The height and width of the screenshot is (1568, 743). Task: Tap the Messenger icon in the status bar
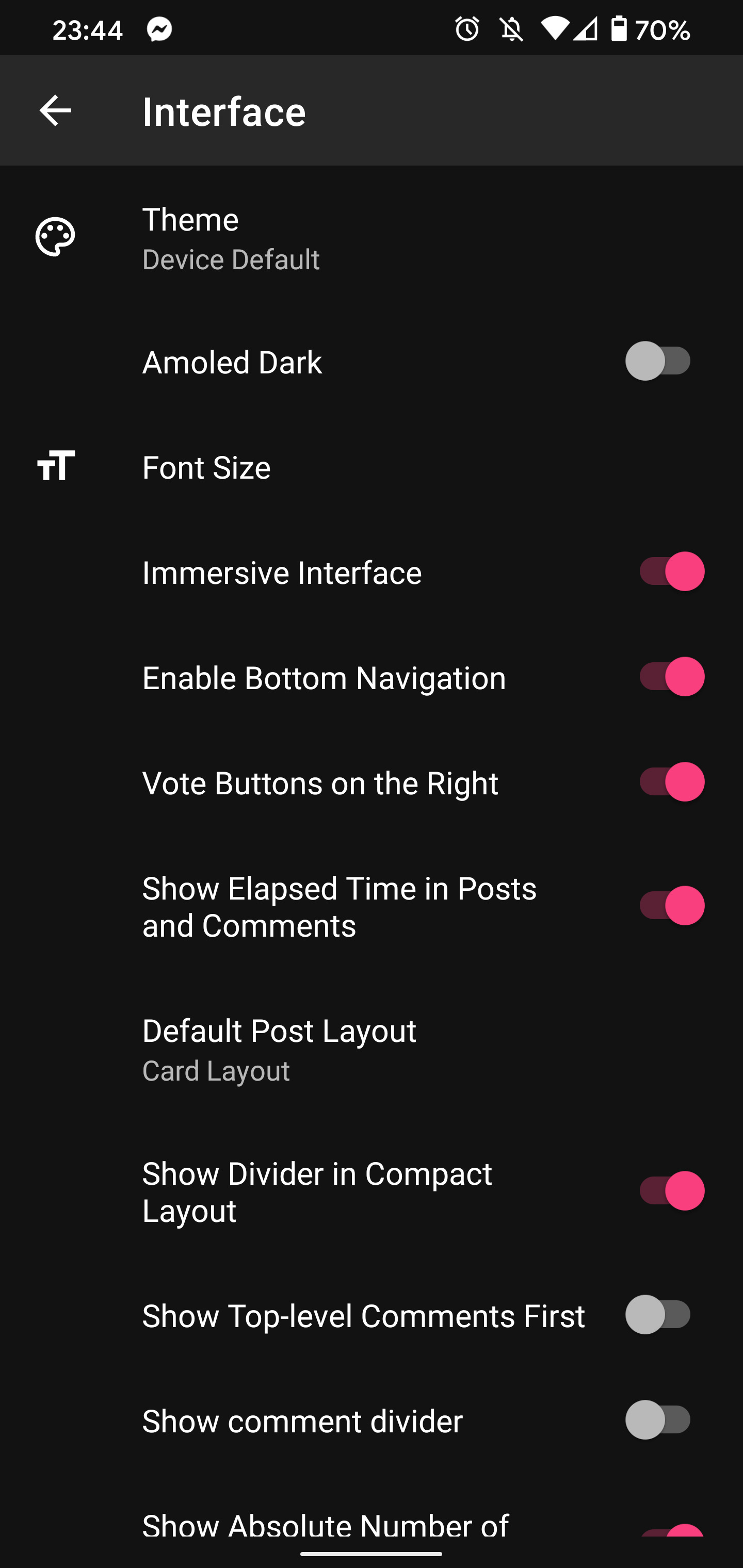tap(159, 28)
